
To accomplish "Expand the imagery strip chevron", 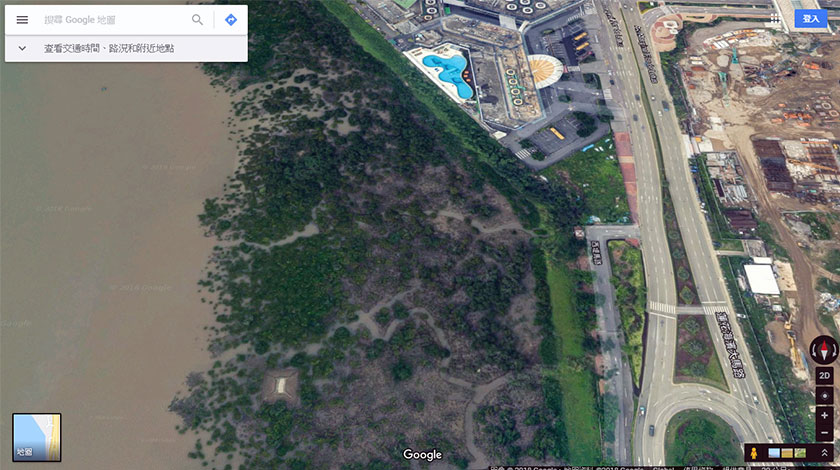I will [824, 453].
